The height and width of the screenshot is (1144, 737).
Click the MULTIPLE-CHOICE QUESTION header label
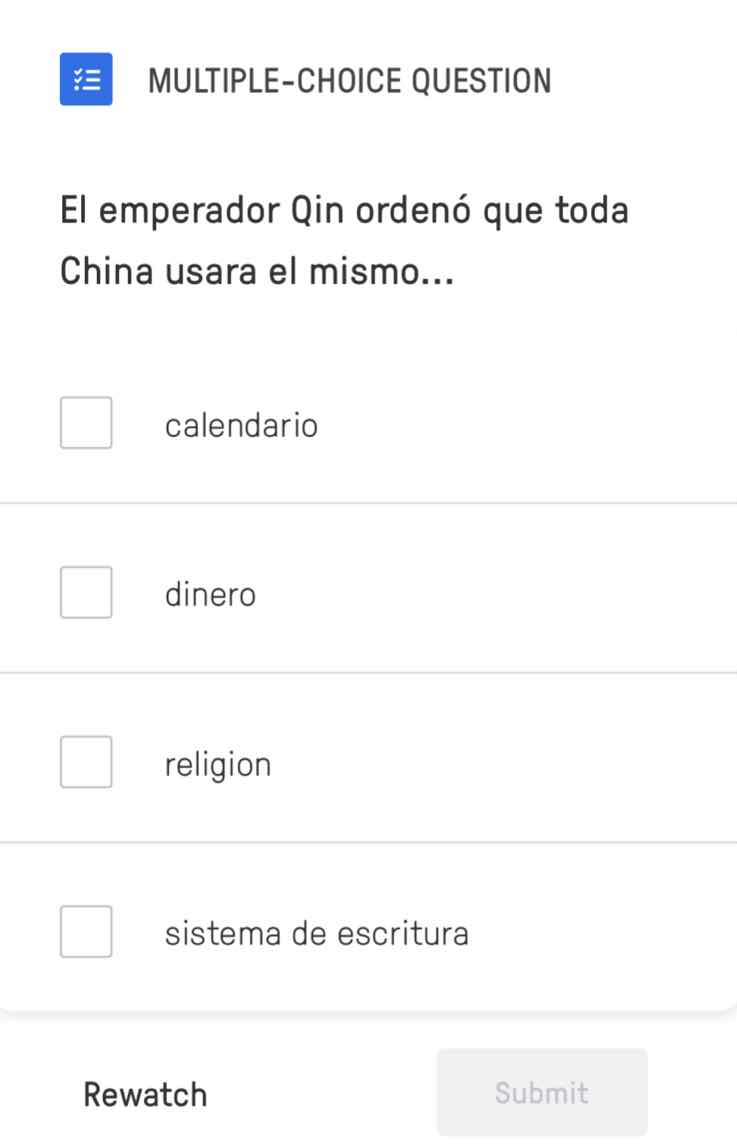tap(350, 80)
